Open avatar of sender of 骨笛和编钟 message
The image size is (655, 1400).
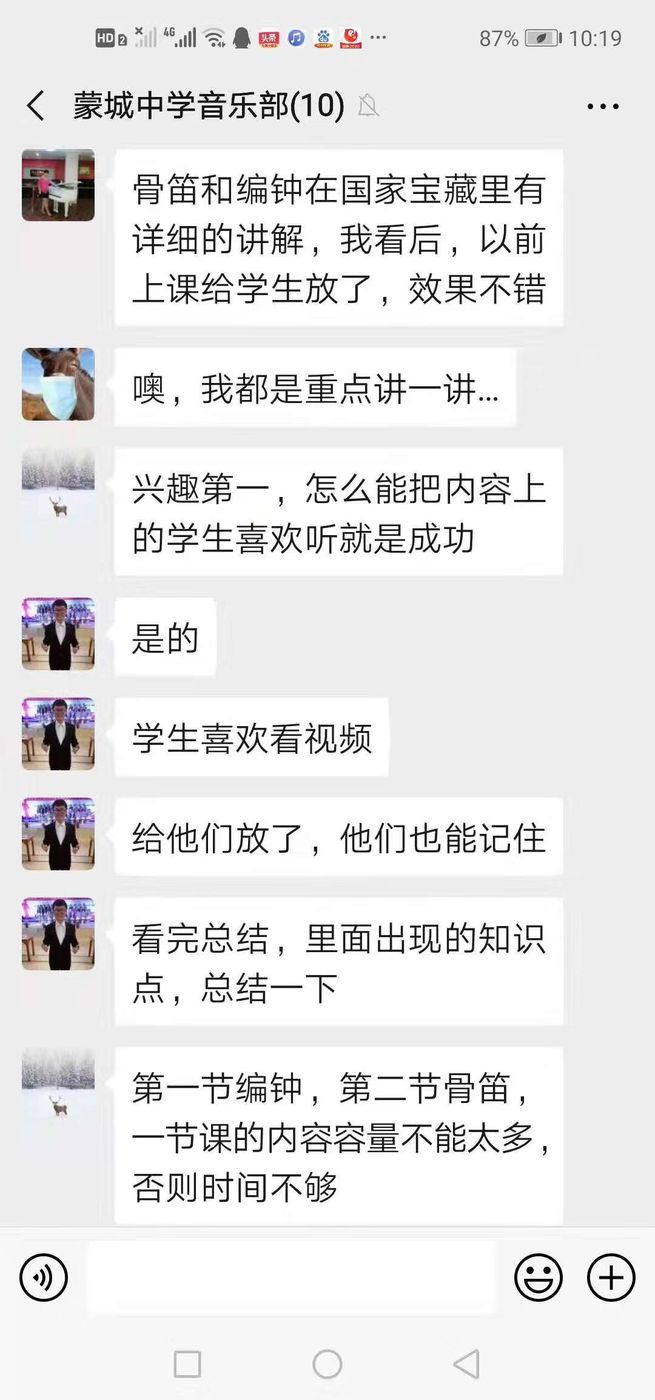(x=58, y=185)
